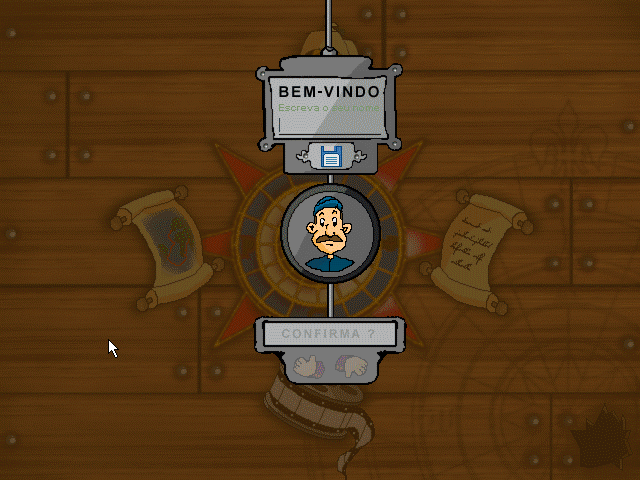
Task: Select the name field under Bem-Vindo
Action: [330, 108]
